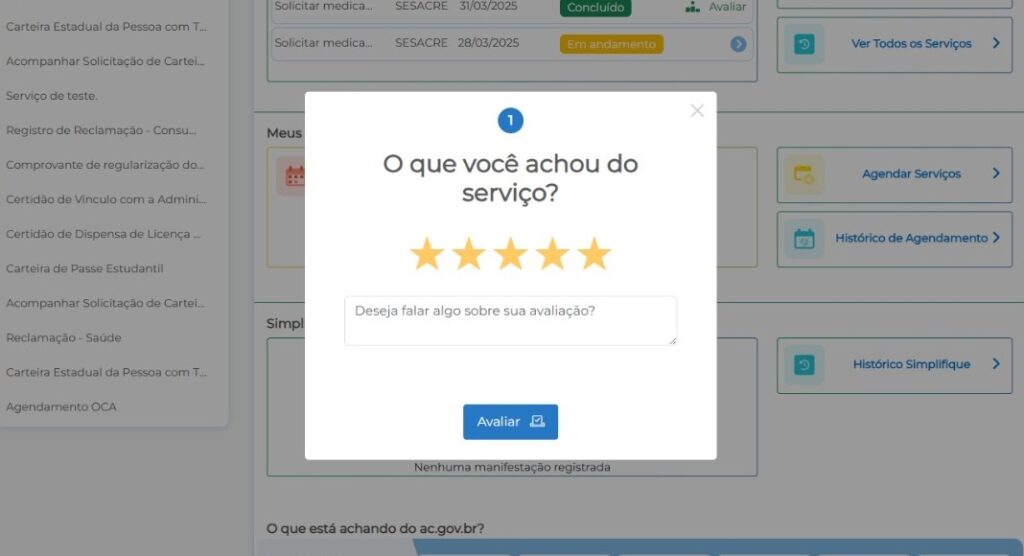
Task: Rate the service one star
Action: pyautogui.click(x=426, y=254)
